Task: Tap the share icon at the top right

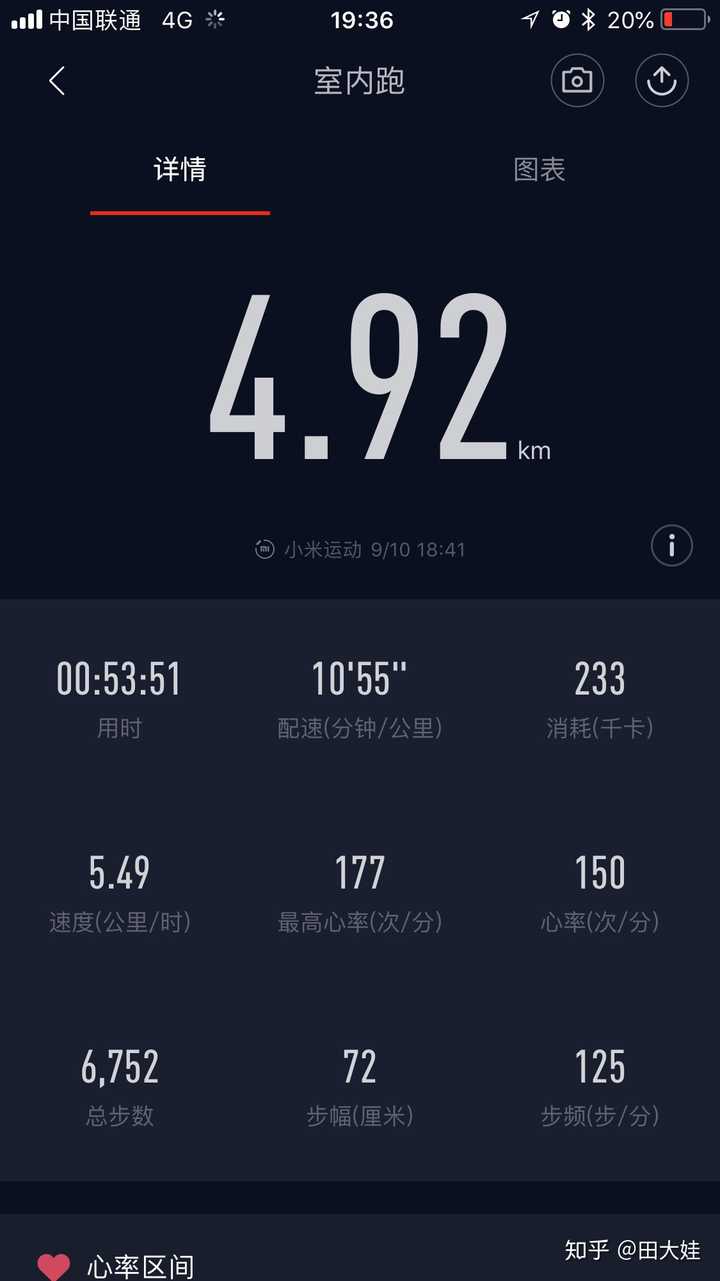Action: click(661, 81)
